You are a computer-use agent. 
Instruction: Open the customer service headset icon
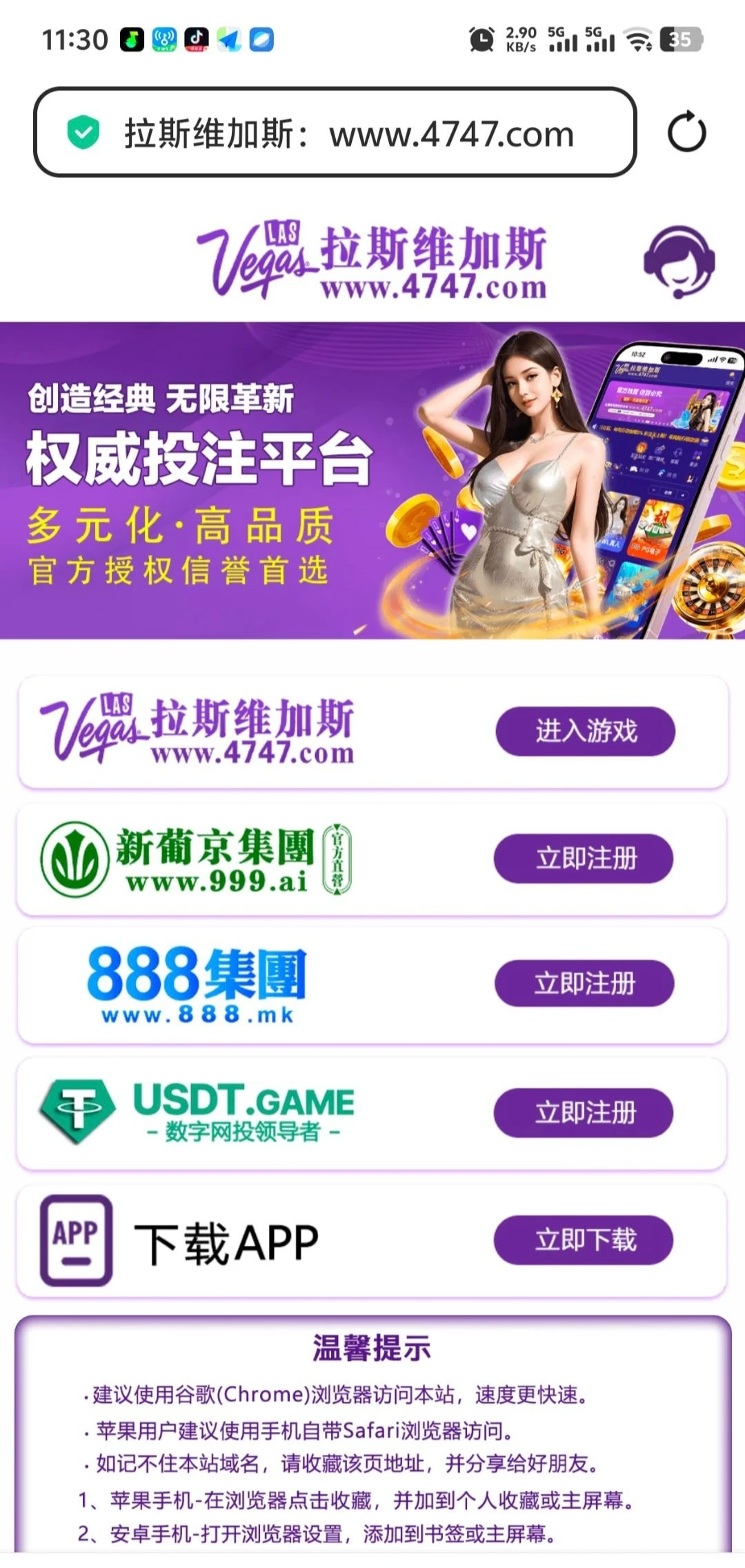679,262
